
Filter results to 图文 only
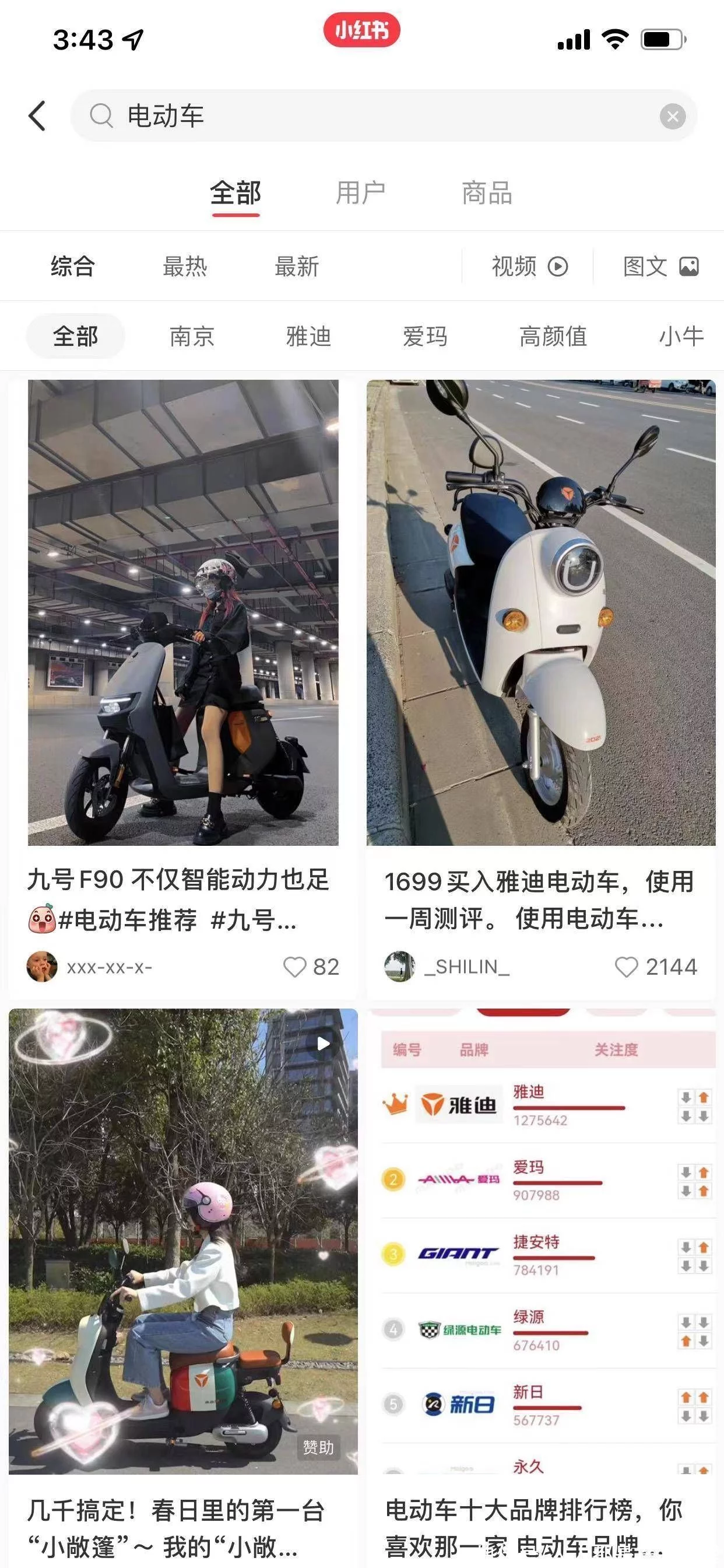click(660, 267)
